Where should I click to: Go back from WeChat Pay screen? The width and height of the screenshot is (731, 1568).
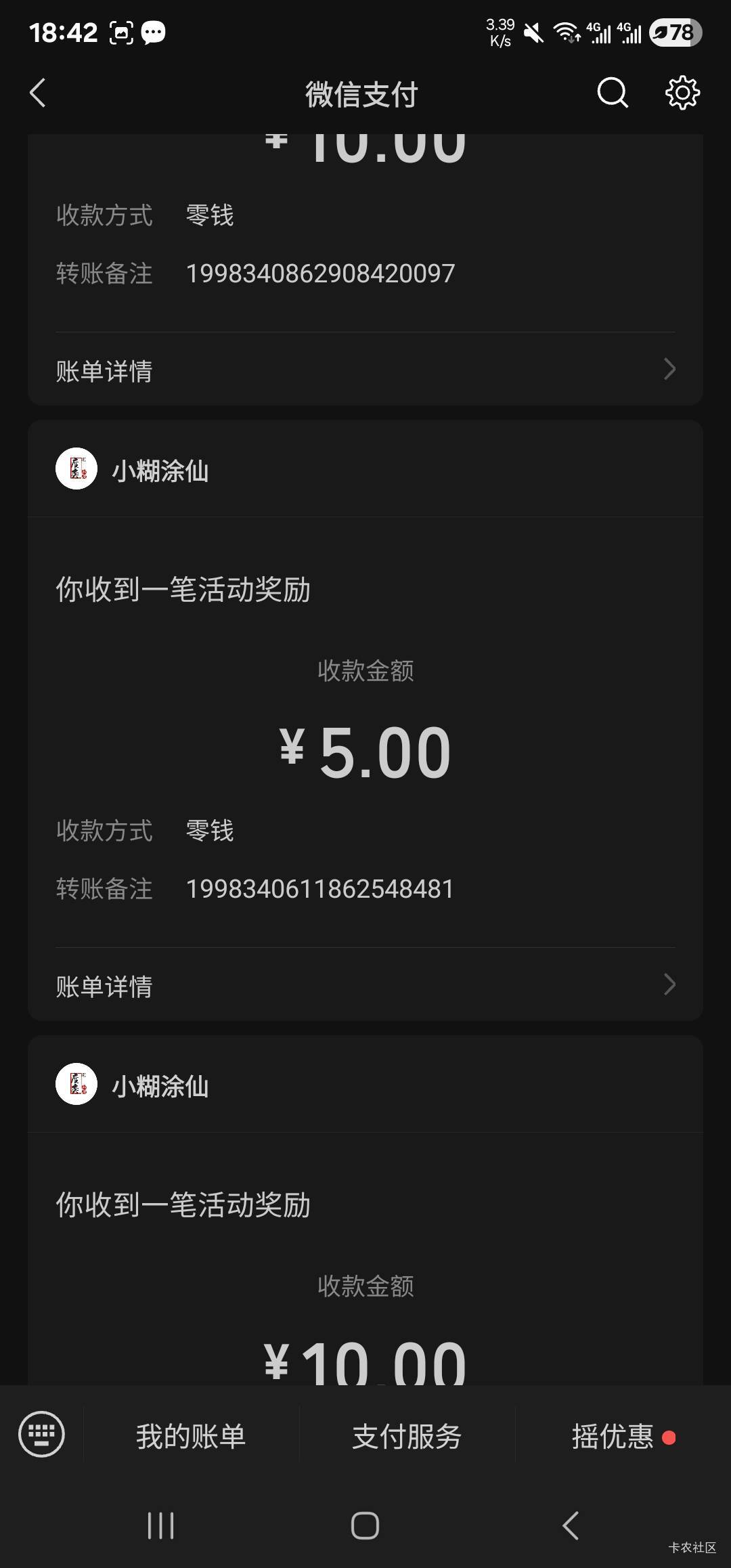(x=38, y=93)
